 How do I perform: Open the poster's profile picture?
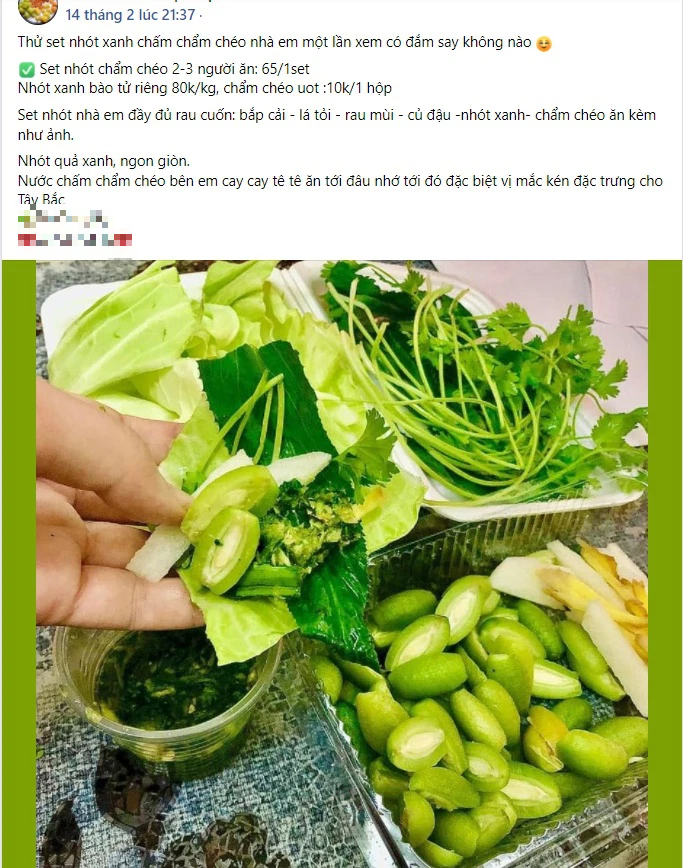[37, 10]
